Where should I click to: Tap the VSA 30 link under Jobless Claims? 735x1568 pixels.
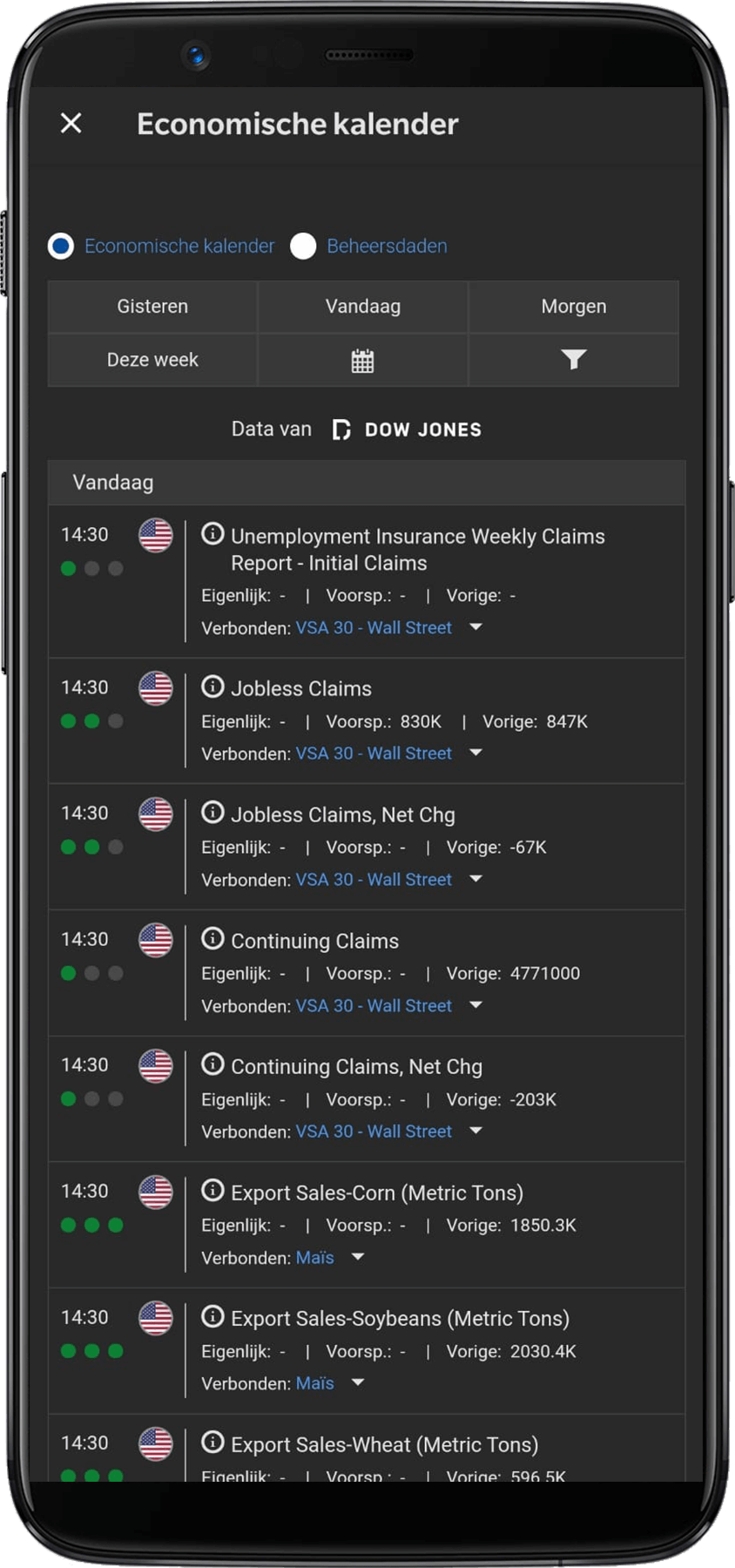click(374, 754)
